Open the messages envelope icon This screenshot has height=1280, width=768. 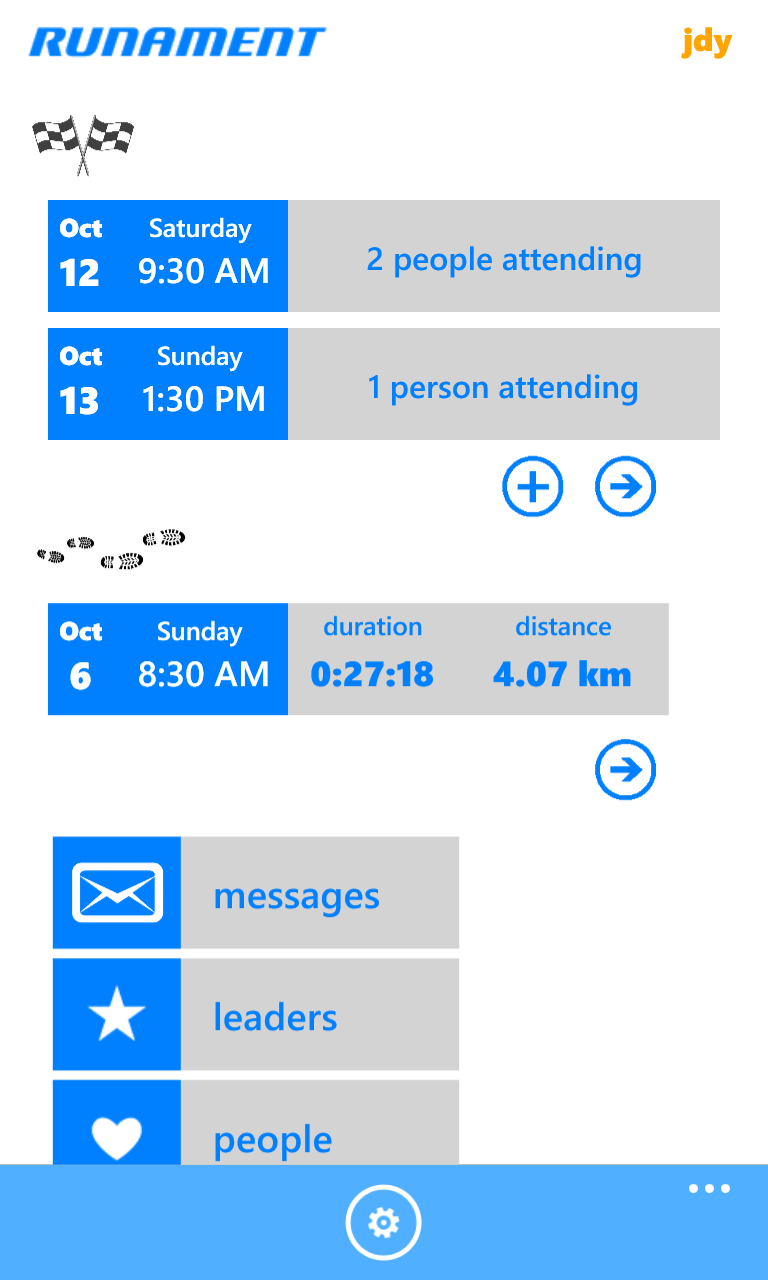click(x=116, y=892)
